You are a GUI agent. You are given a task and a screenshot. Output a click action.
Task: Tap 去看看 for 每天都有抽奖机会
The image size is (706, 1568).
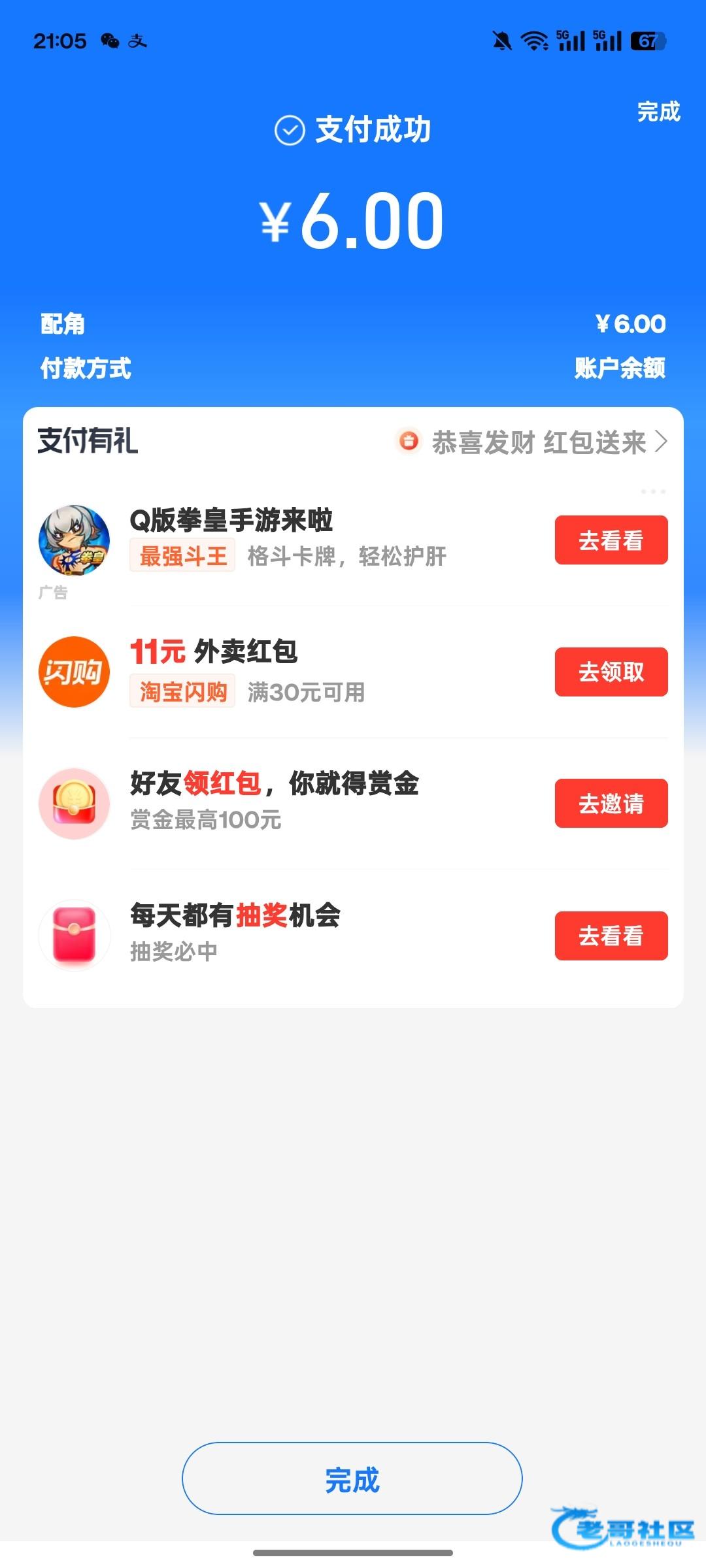[x=611, y=936]
